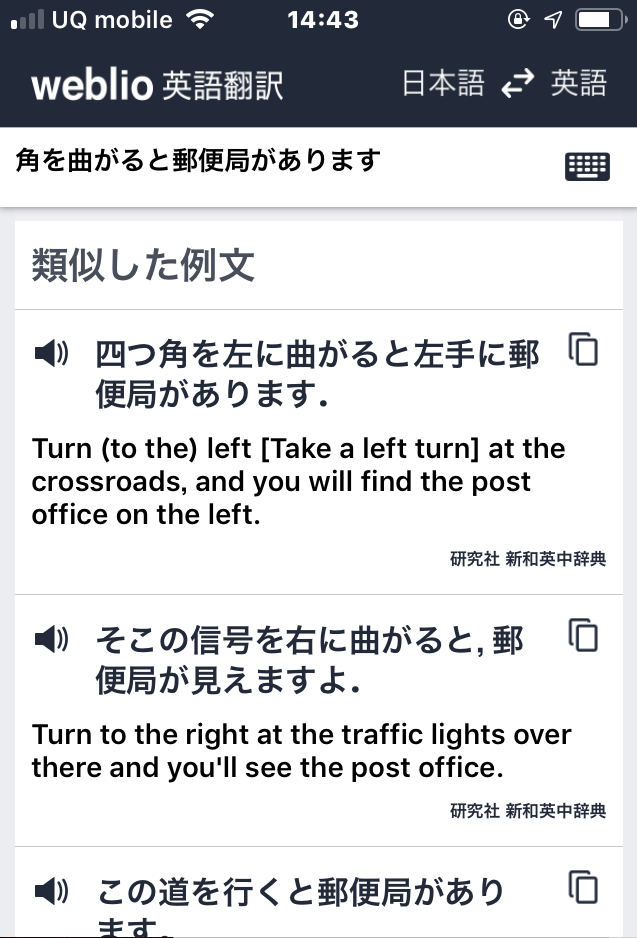
Task: Copy the この道を行くと郵便局 example sentence
Action: coord(583,887)
